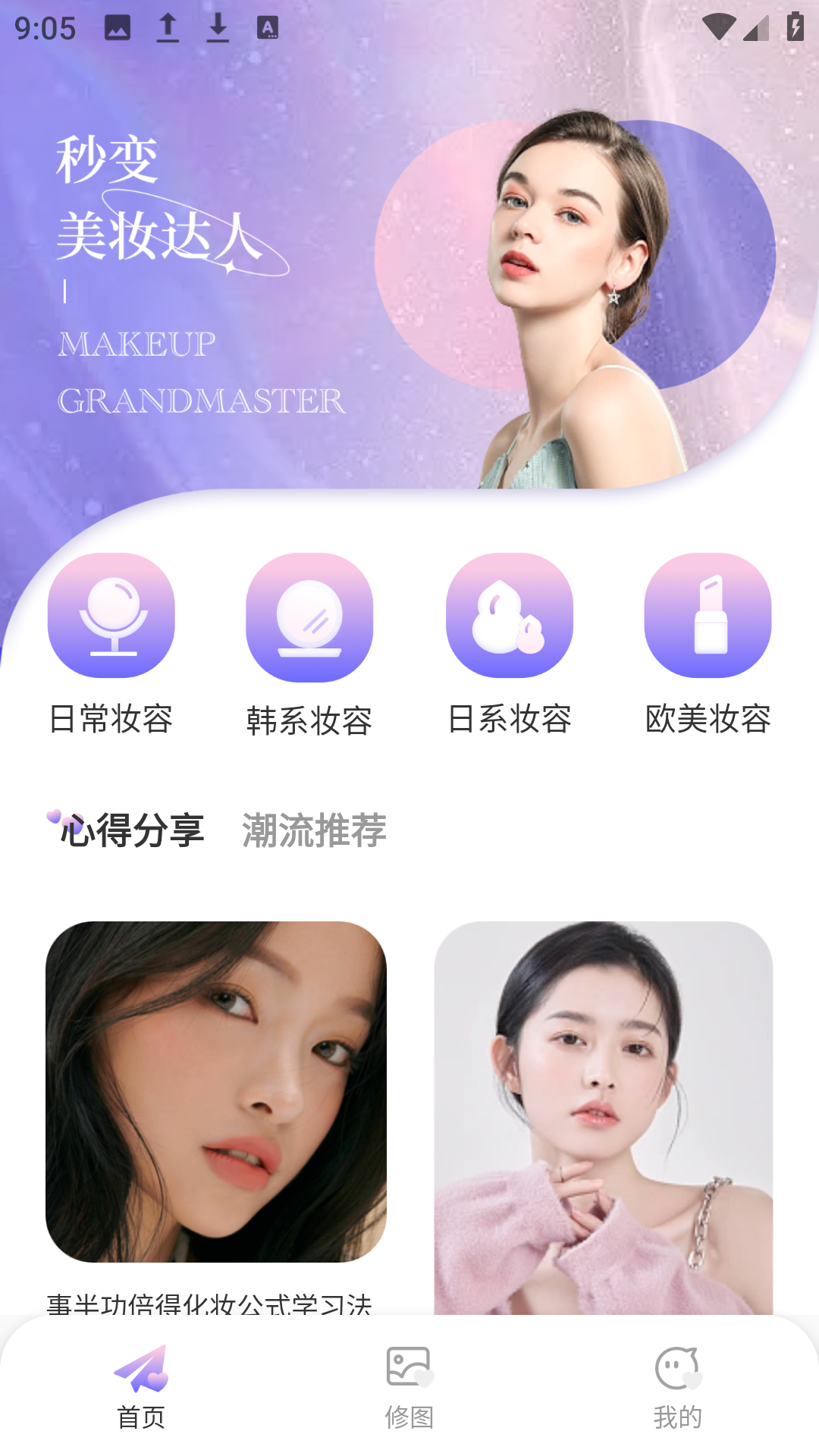This screenshot has height=1456, width=819.
Task: Open 韩系妆容 makeup category icon
Action: (310, 617)
